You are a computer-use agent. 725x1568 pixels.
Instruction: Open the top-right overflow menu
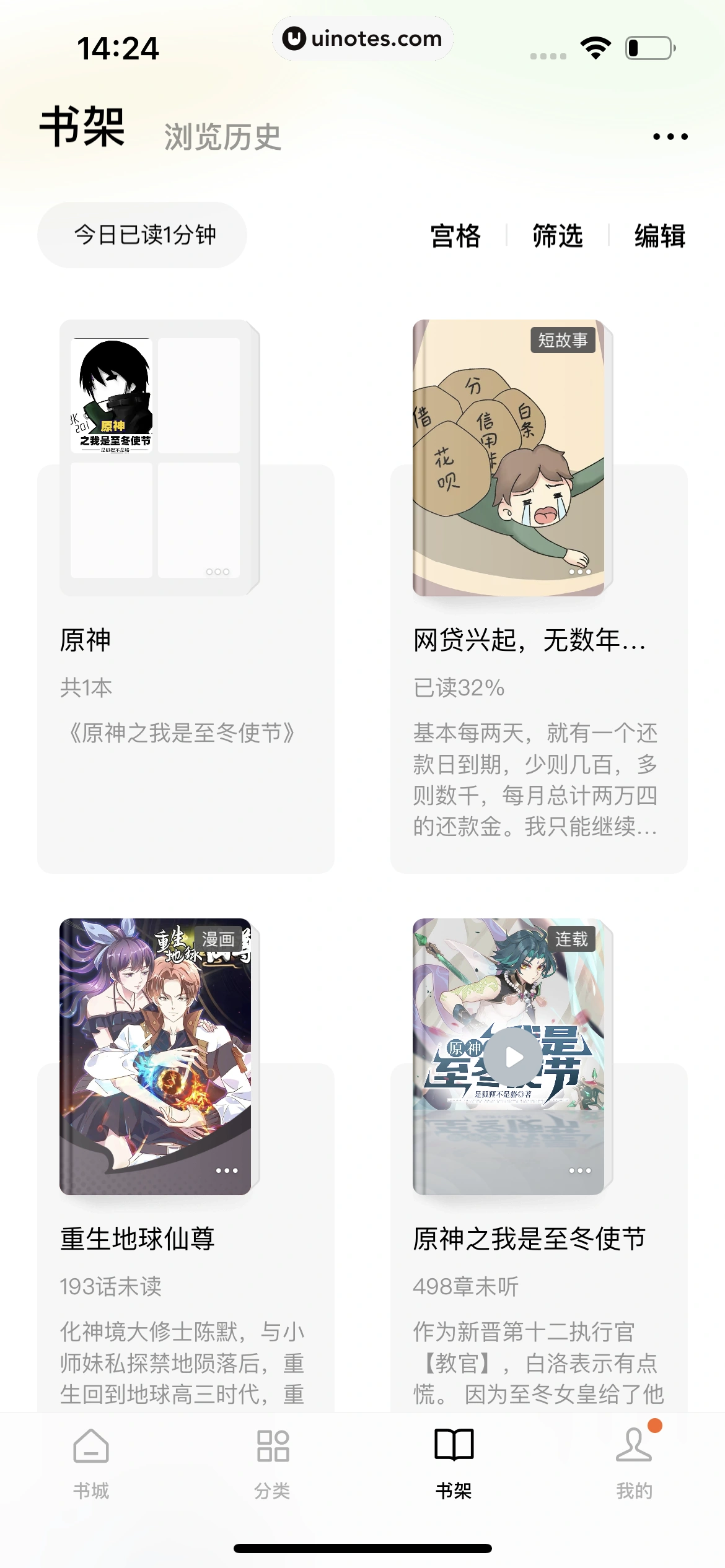[x=670, y=136]
